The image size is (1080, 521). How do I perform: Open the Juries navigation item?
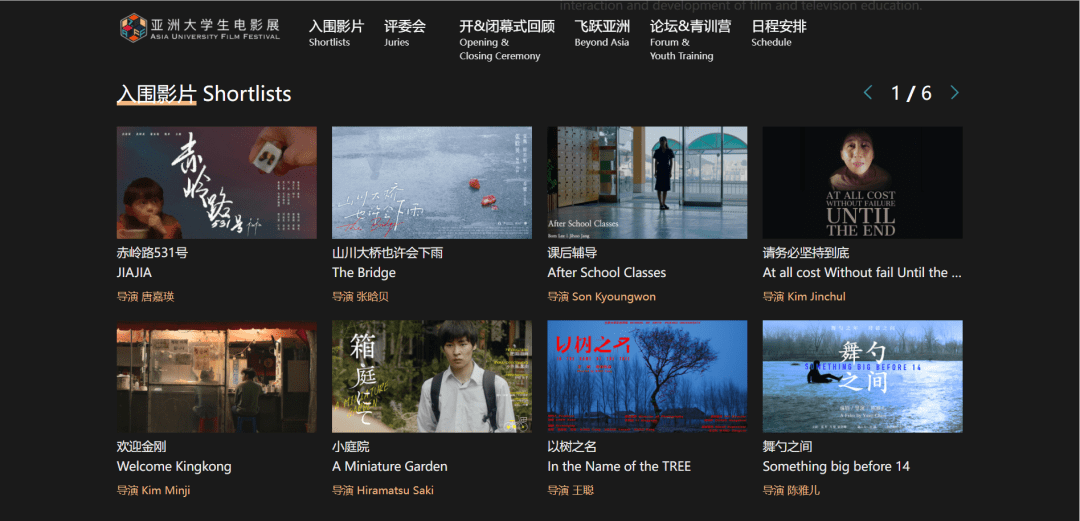pyautogui.click(x=404, y=33)
